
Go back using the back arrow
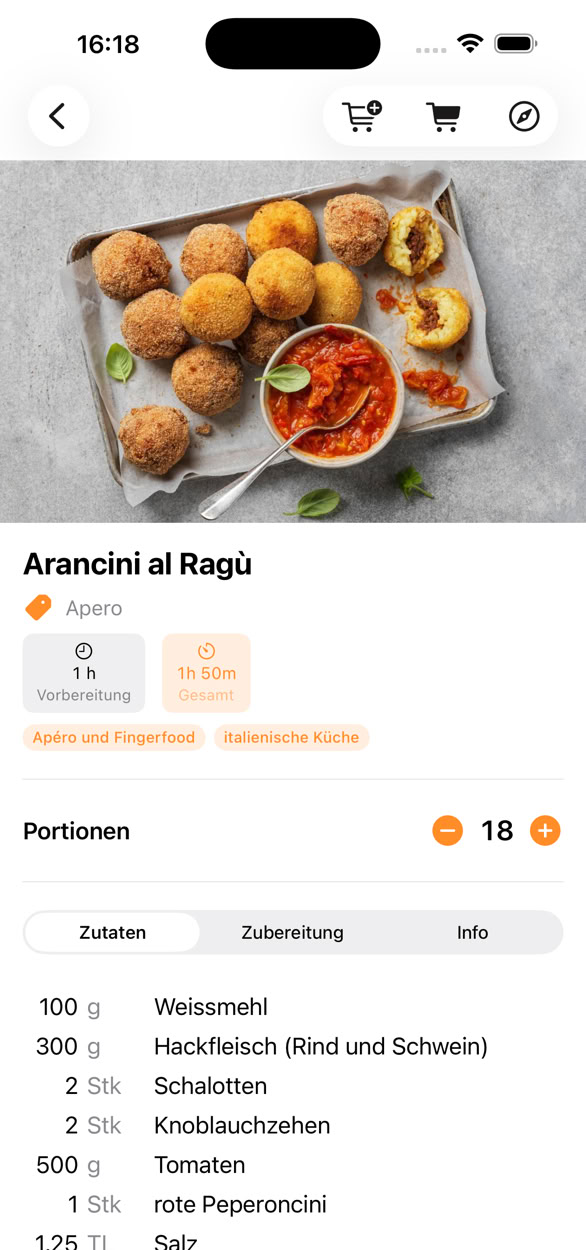[58, 116]
